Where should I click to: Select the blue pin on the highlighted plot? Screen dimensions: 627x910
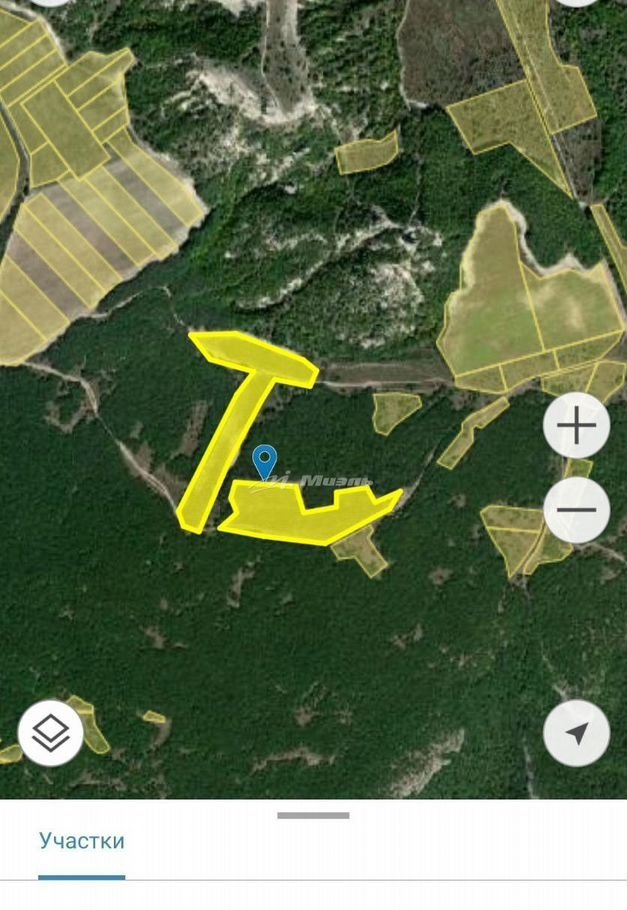point(264,462)
